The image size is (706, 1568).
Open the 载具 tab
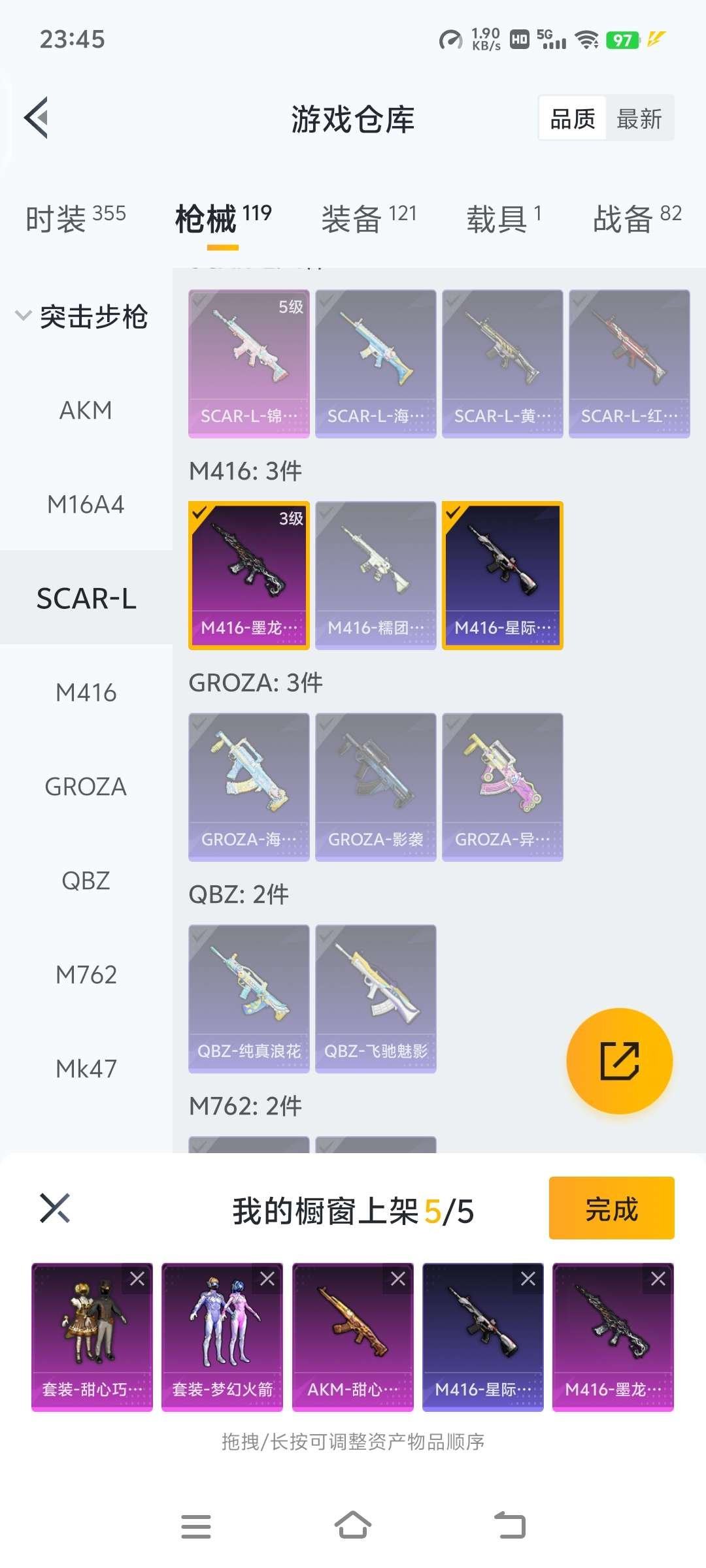click(x=503, y=218)
